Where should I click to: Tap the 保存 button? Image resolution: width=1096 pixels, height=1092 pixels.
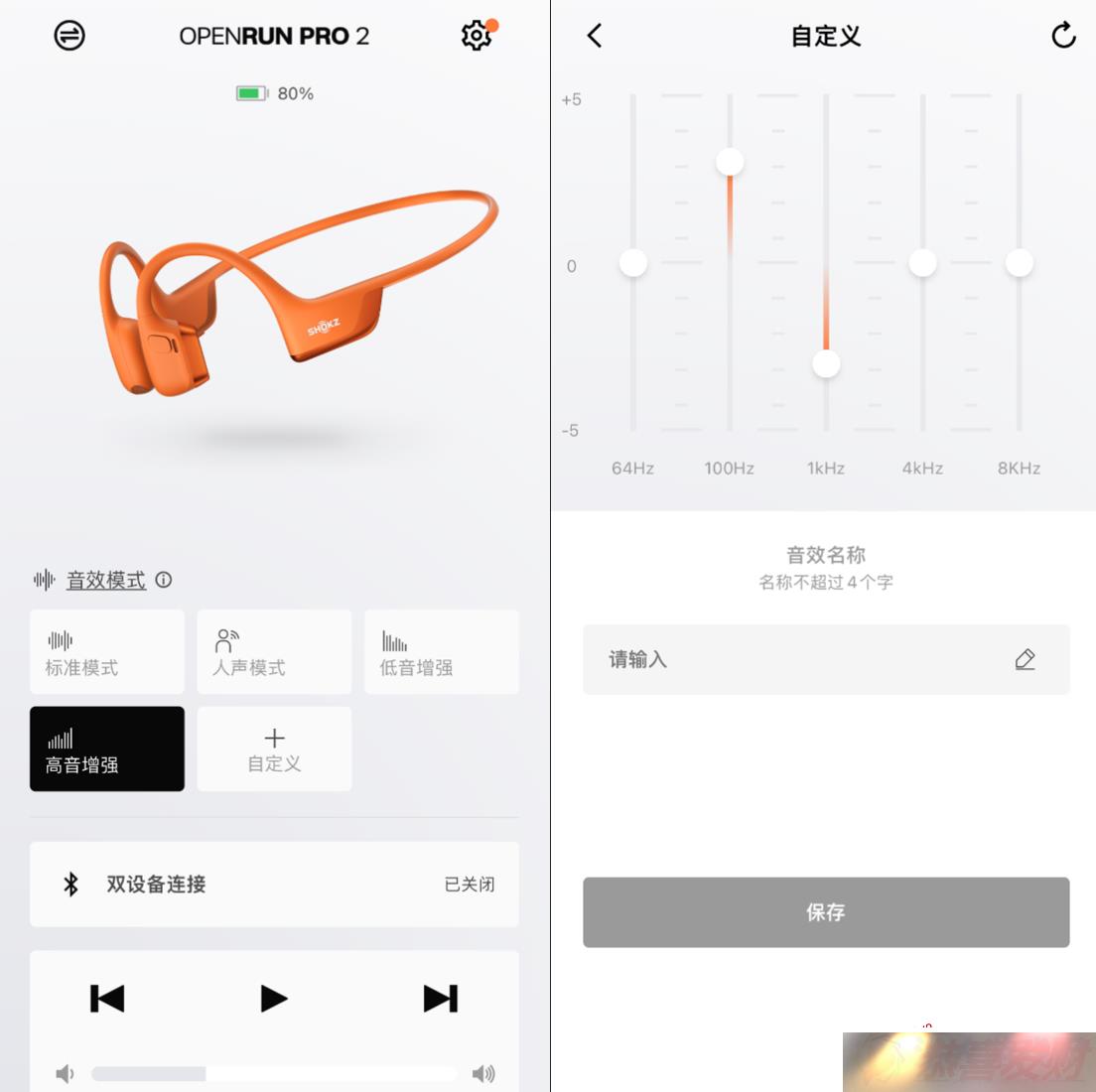coord(825,911)
